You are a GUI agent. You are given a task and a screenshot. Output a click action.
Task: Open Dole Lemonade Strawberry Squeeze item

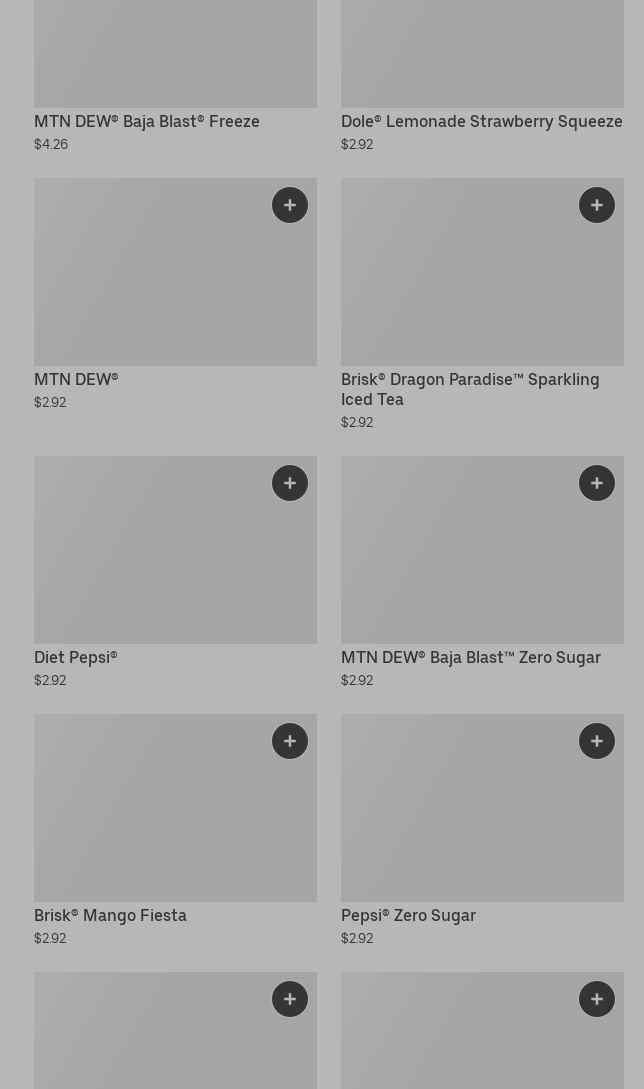click(x=481, y=121)
